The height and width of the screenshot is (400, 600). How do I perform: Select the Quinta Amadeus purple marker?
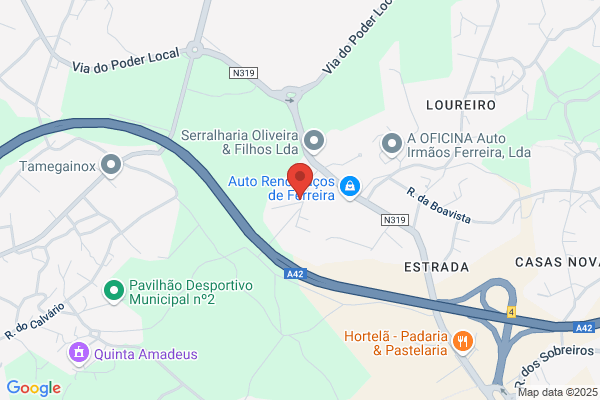click(x=79, y=353)
